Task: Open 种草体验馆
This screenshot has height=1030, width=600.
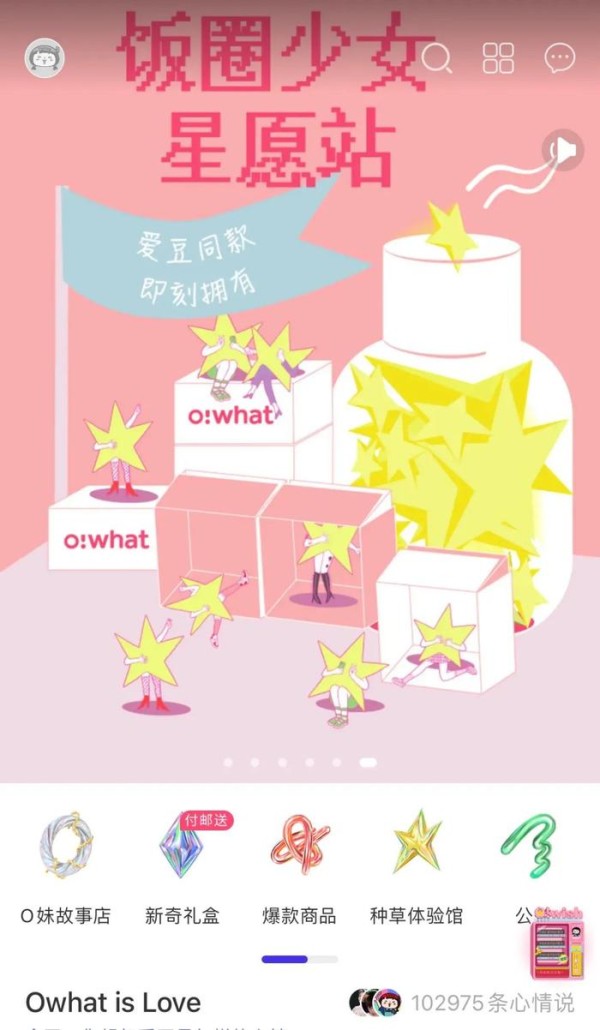Action: coord(417,867)
